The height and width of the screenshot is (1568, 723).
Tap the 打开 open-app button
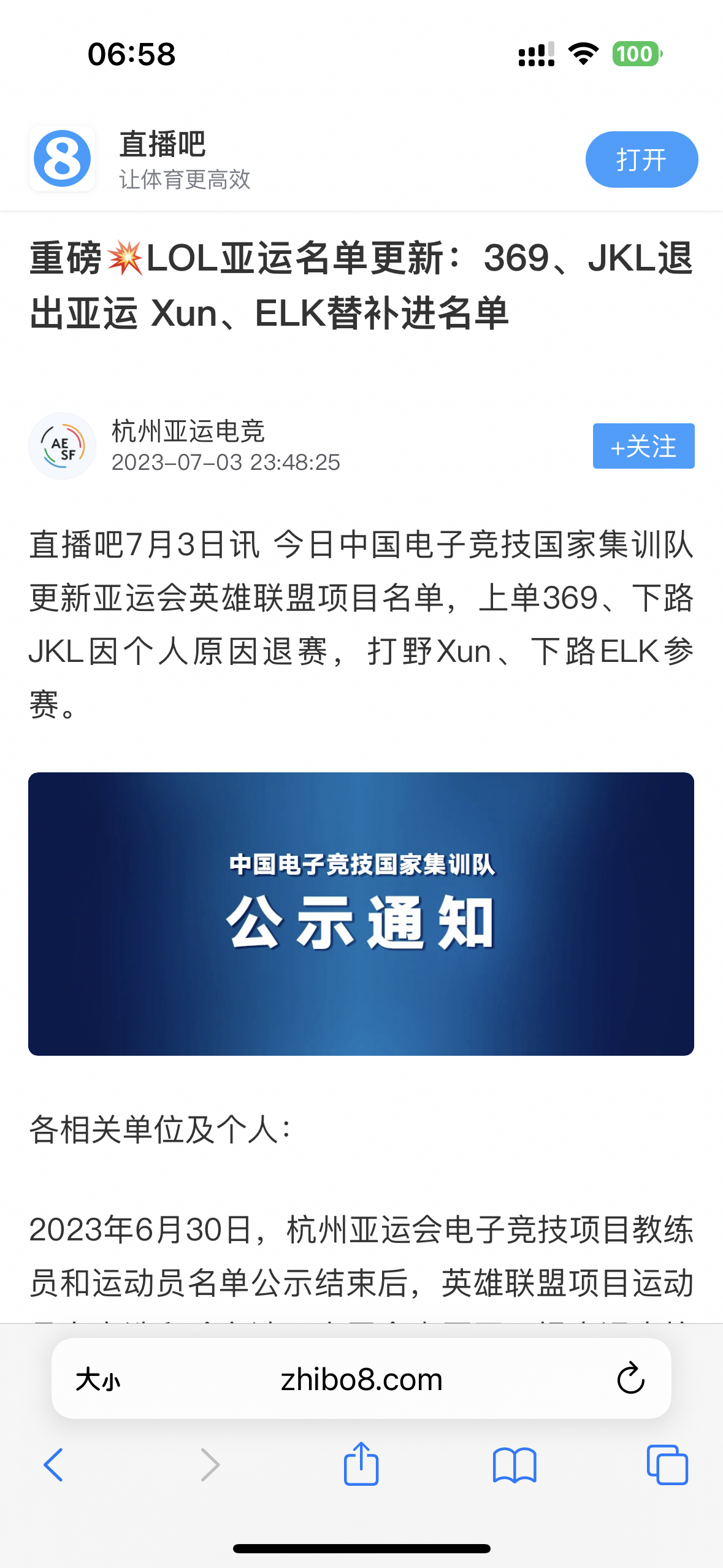click(x=641, y=159)
